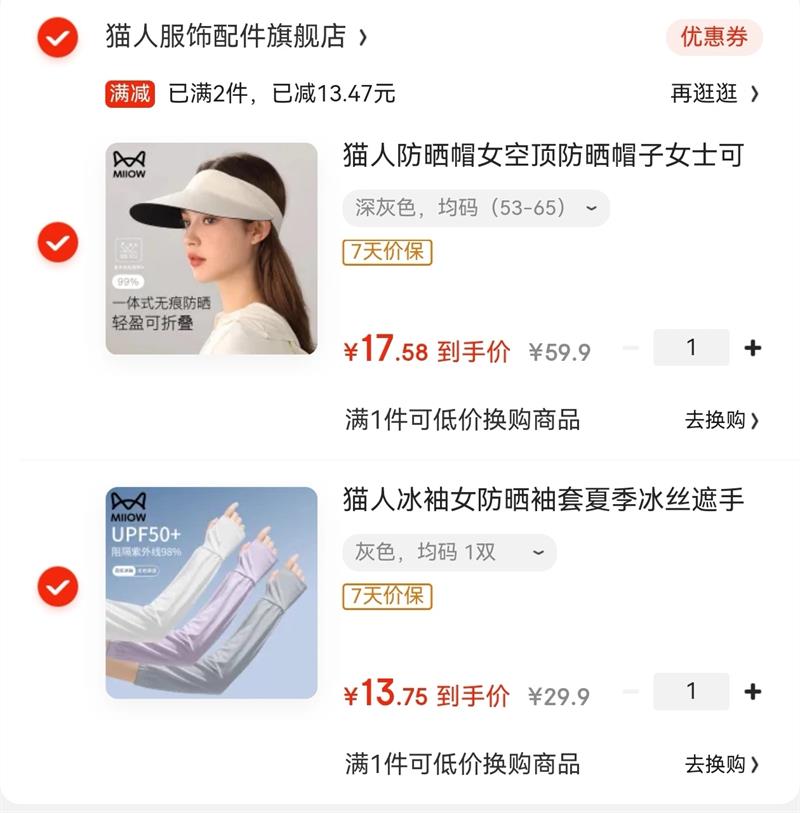800x813 pixels.
Task: Deselect the 猫人防晒帽 sun hat item
Action: click(58, 242)
